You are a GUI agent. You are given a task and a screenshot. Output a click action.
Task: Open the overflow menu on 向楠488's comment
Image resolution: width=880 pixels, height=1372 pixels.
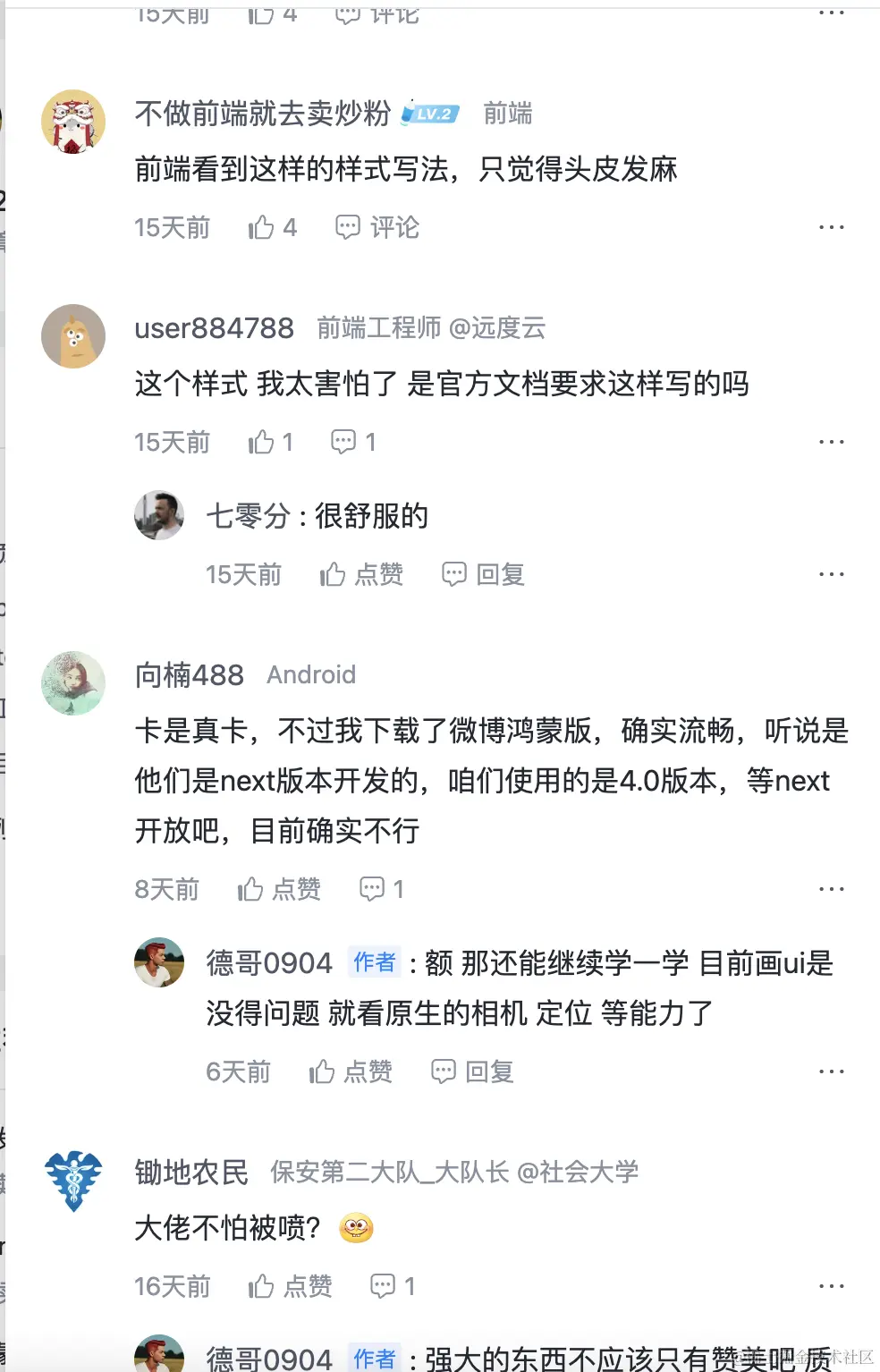[x=831, y=889]
